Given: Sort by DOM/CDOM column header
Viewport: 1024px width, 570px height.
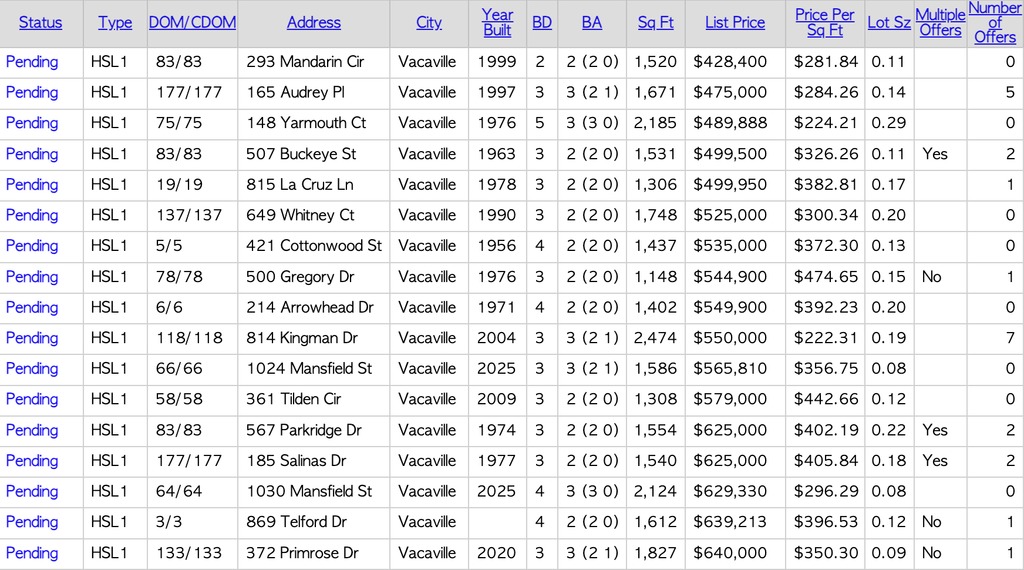Looking at the screenshot, I should [x=192, y=23].
